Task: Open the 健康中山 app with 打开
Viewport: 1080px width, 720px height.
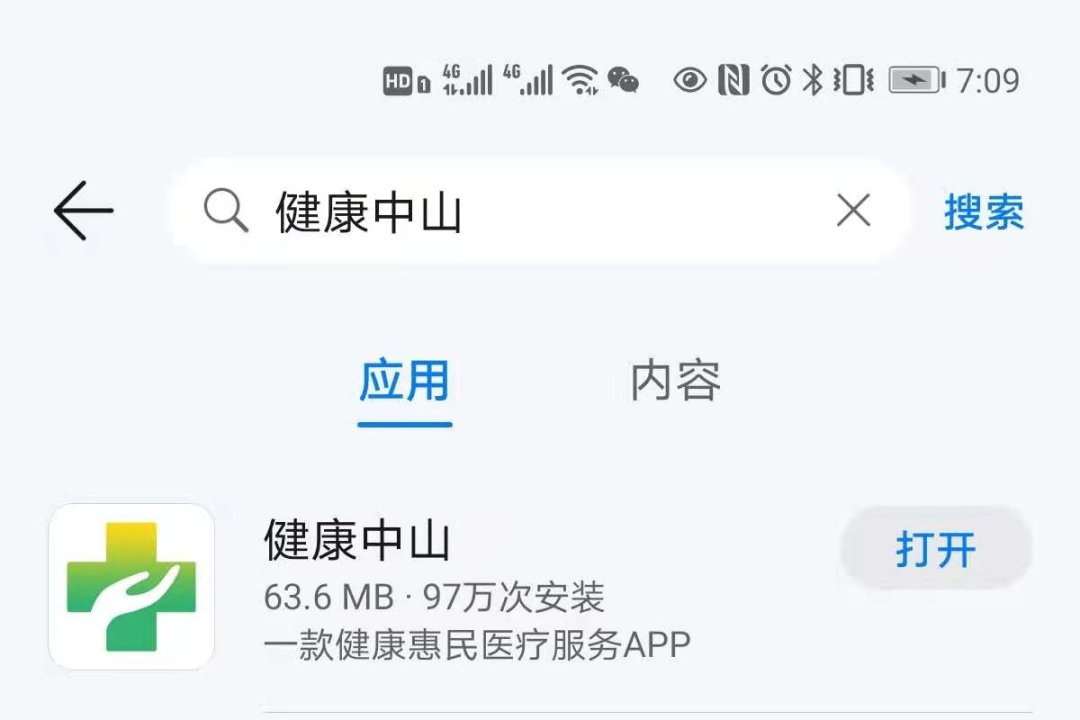Action: click(x=936, y=549)
